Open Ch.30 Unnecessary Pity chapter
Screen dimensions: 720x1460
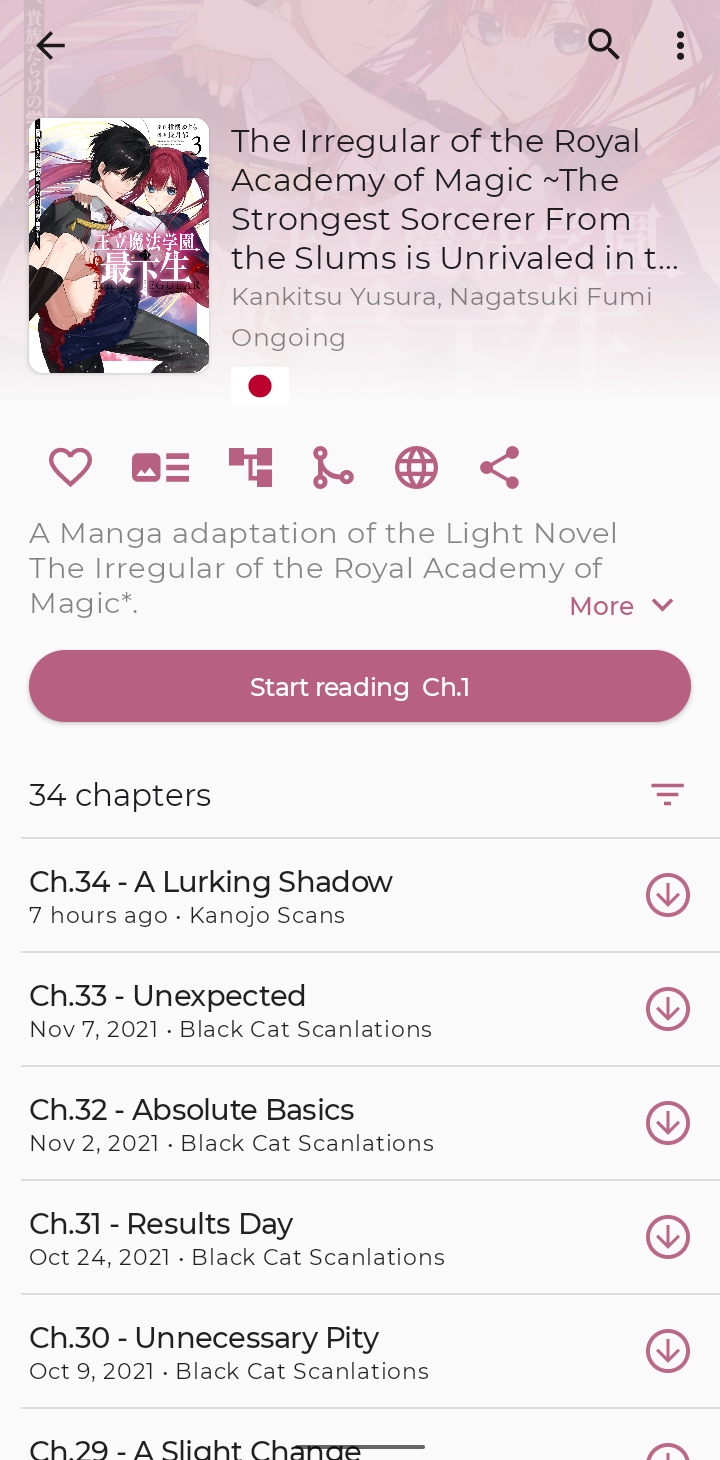click(300, 1349)
